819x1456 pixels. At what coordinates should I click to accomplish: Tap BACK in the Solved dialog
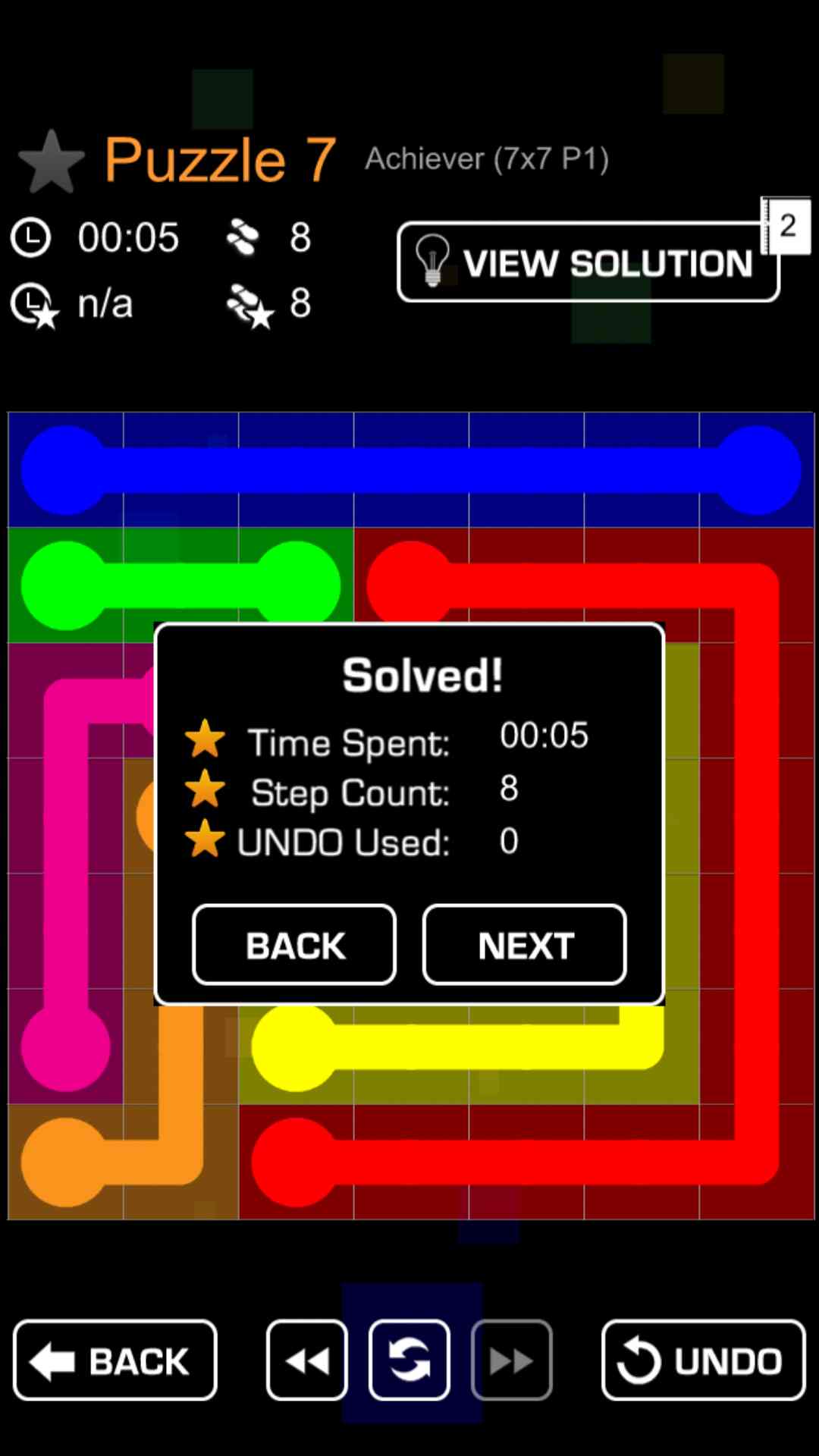click(x=294, y=945)
